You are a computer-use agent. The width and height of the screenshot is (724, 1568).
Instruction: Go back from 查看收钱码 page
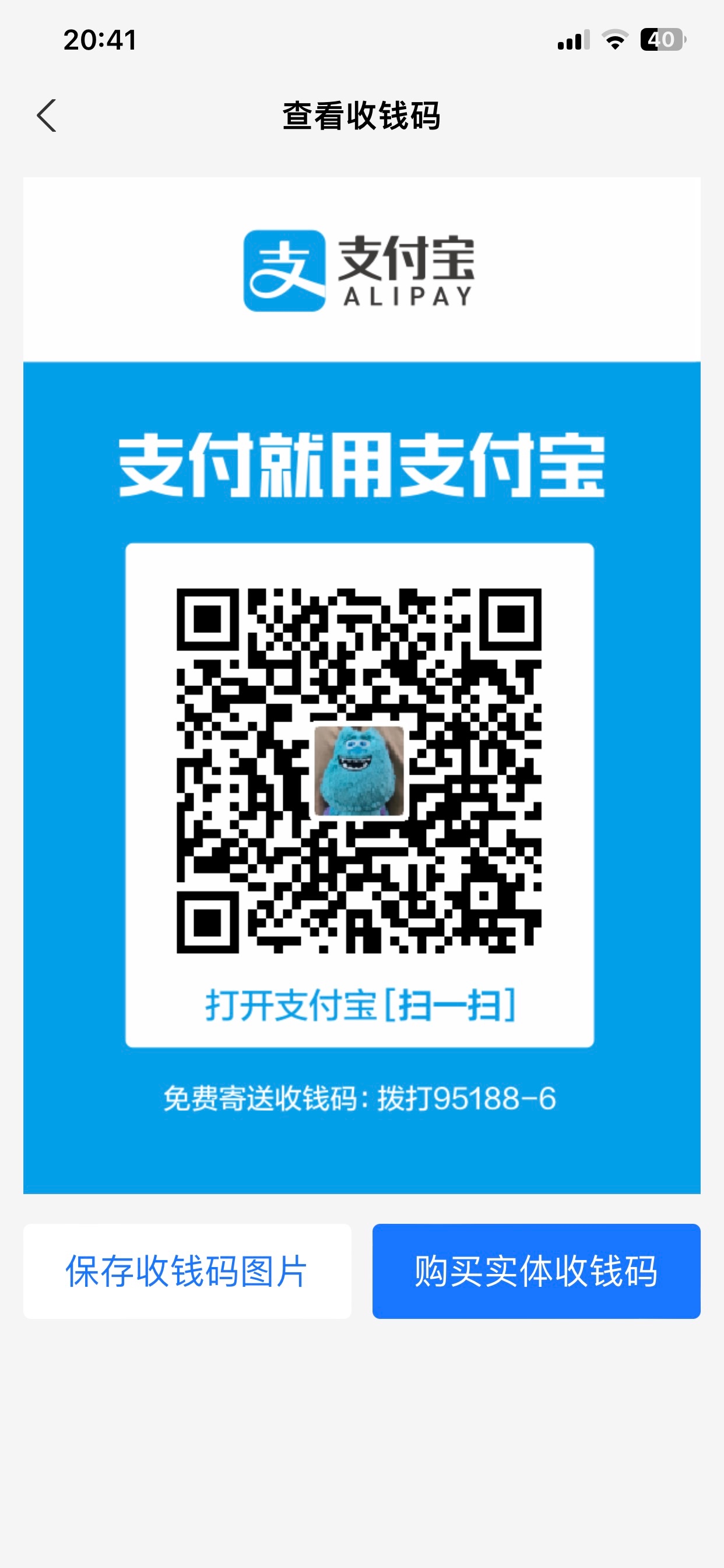[x=47, y=116]
